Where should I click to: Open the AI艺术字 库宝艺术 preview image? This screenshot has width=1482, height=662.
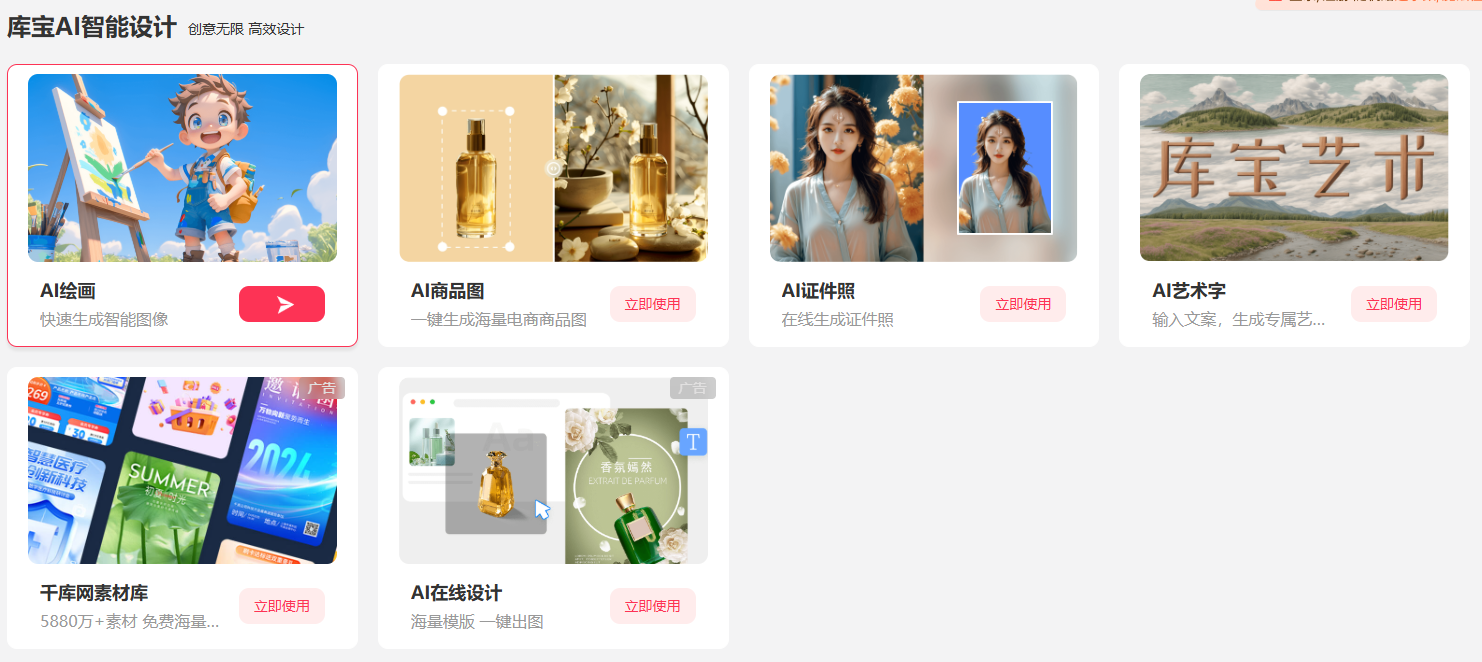(1293, 168)
